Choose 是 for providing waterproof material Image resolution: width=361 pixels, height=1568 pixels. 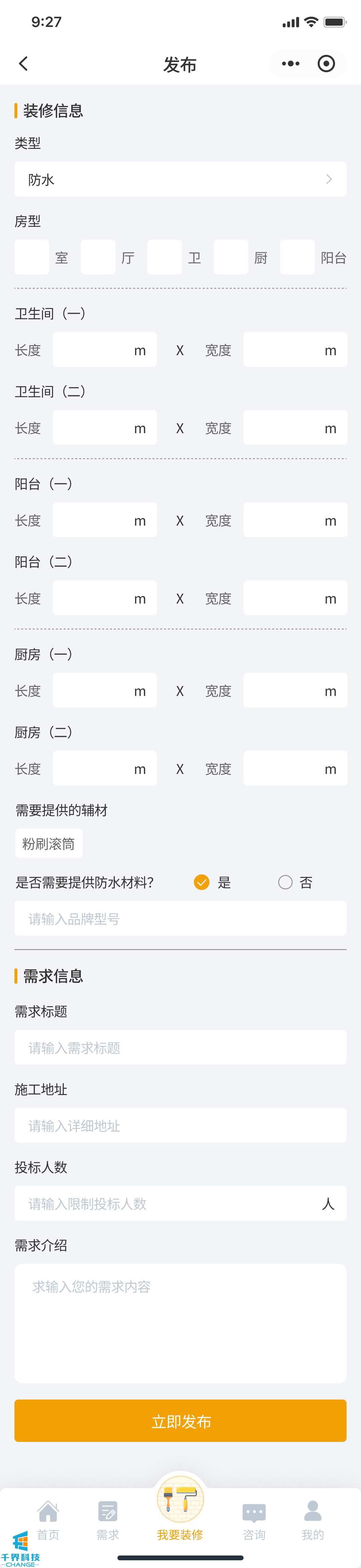[x=202, y=882]
